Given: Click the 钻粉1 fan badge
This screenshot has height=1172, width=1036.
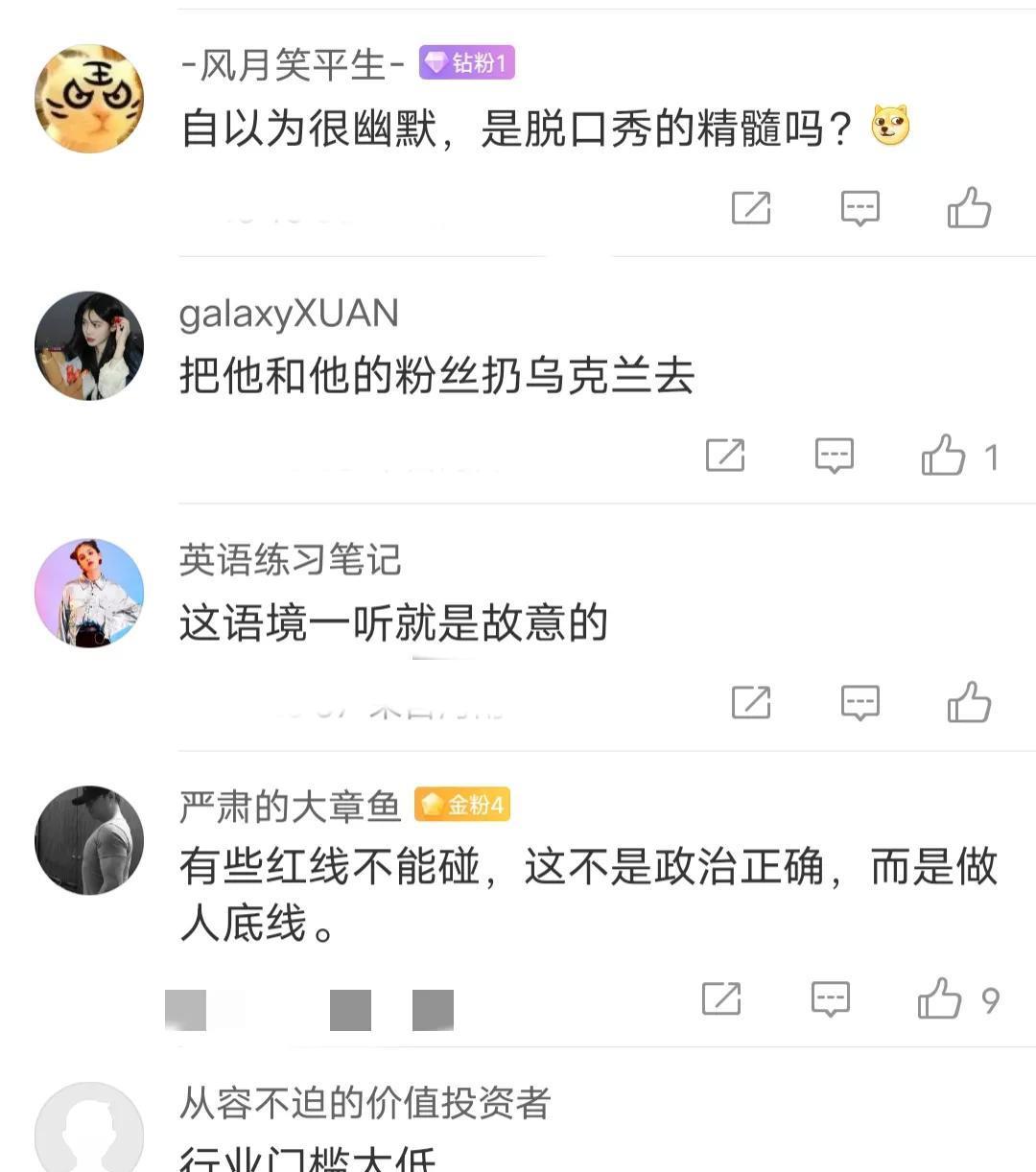Looking at the screenshot, I should 467,61.
